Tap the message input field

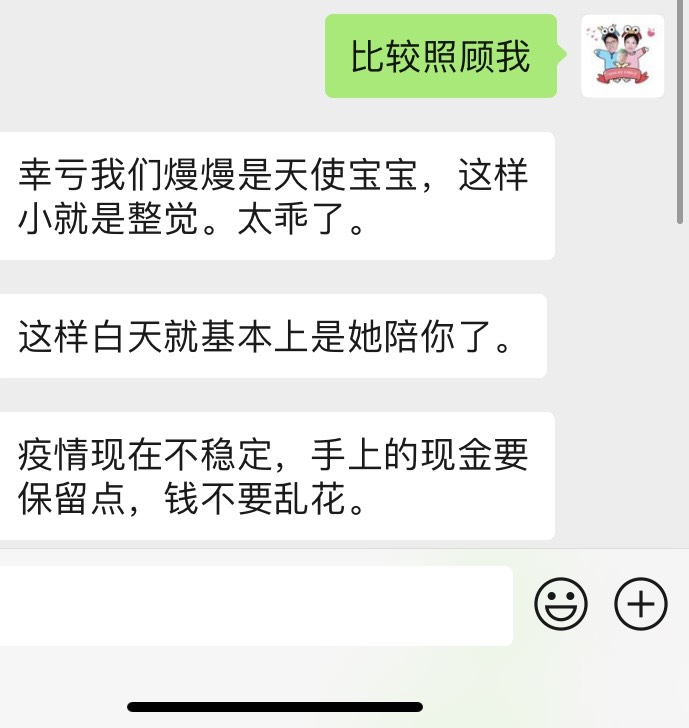255,605
